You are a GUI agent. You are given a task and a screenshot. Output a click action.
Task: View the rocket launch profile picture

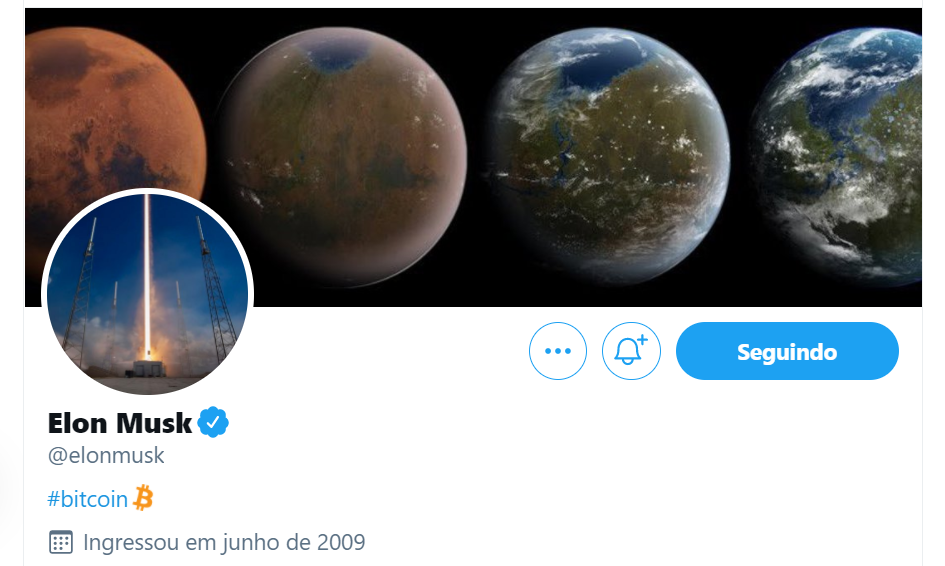click(x=147, y=294)
